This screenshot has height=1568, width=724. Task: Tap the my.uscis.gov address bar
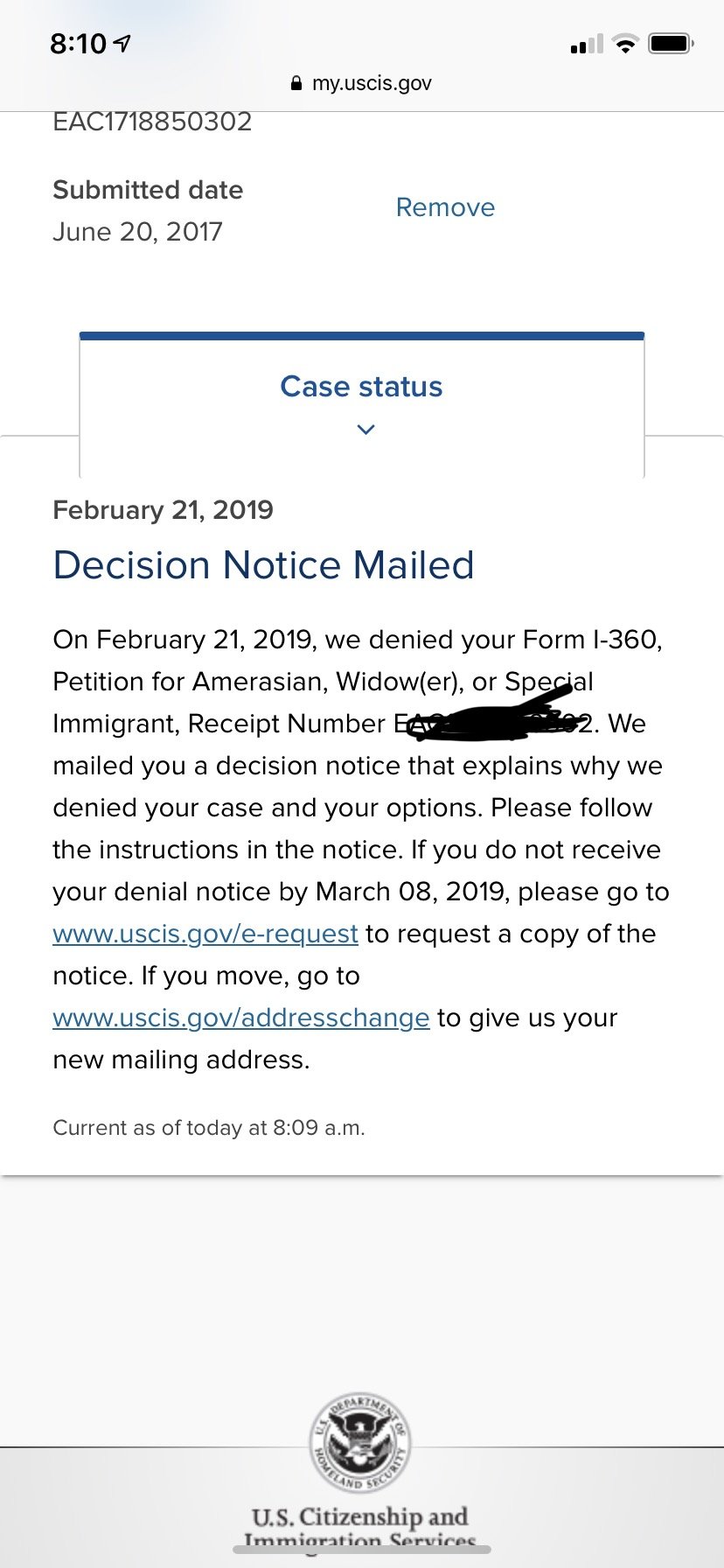361,83
